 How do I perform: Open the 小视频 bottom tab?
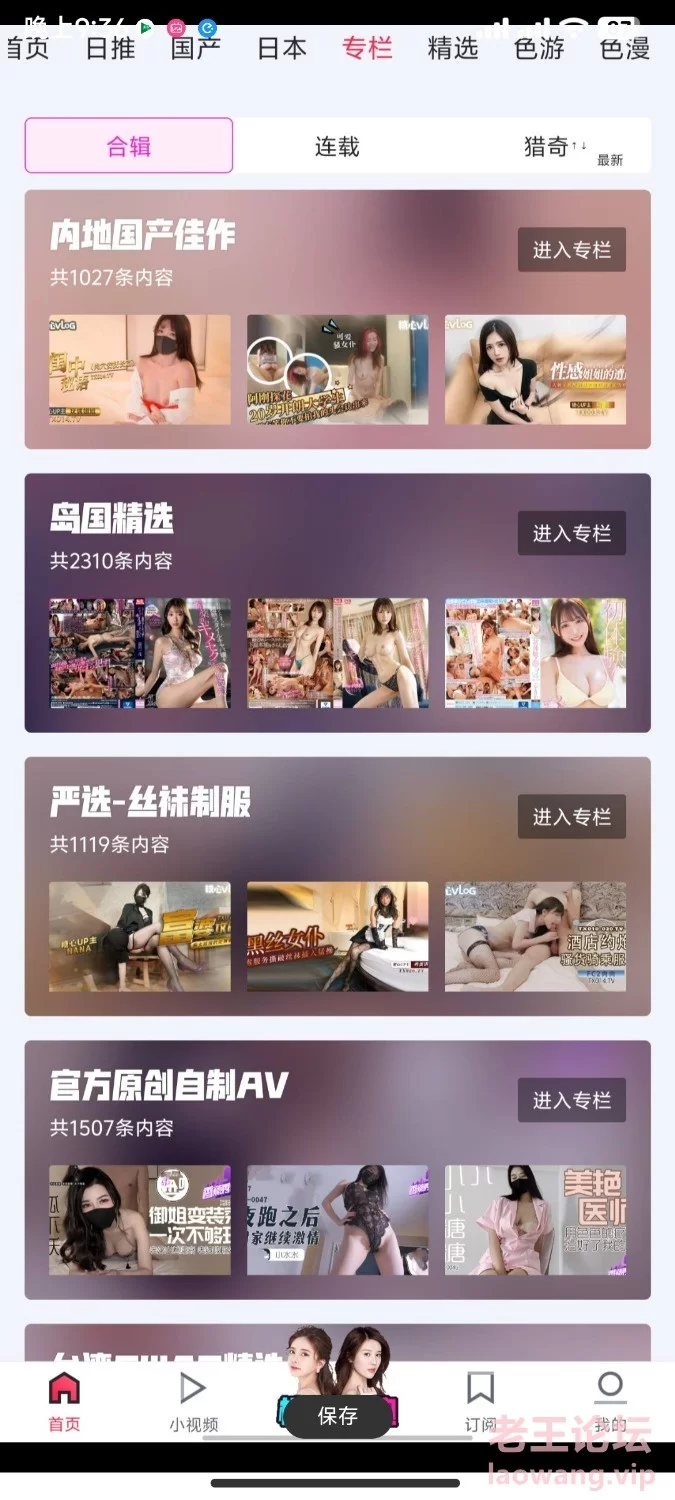pyautogui.click(x=193, y=1402)
